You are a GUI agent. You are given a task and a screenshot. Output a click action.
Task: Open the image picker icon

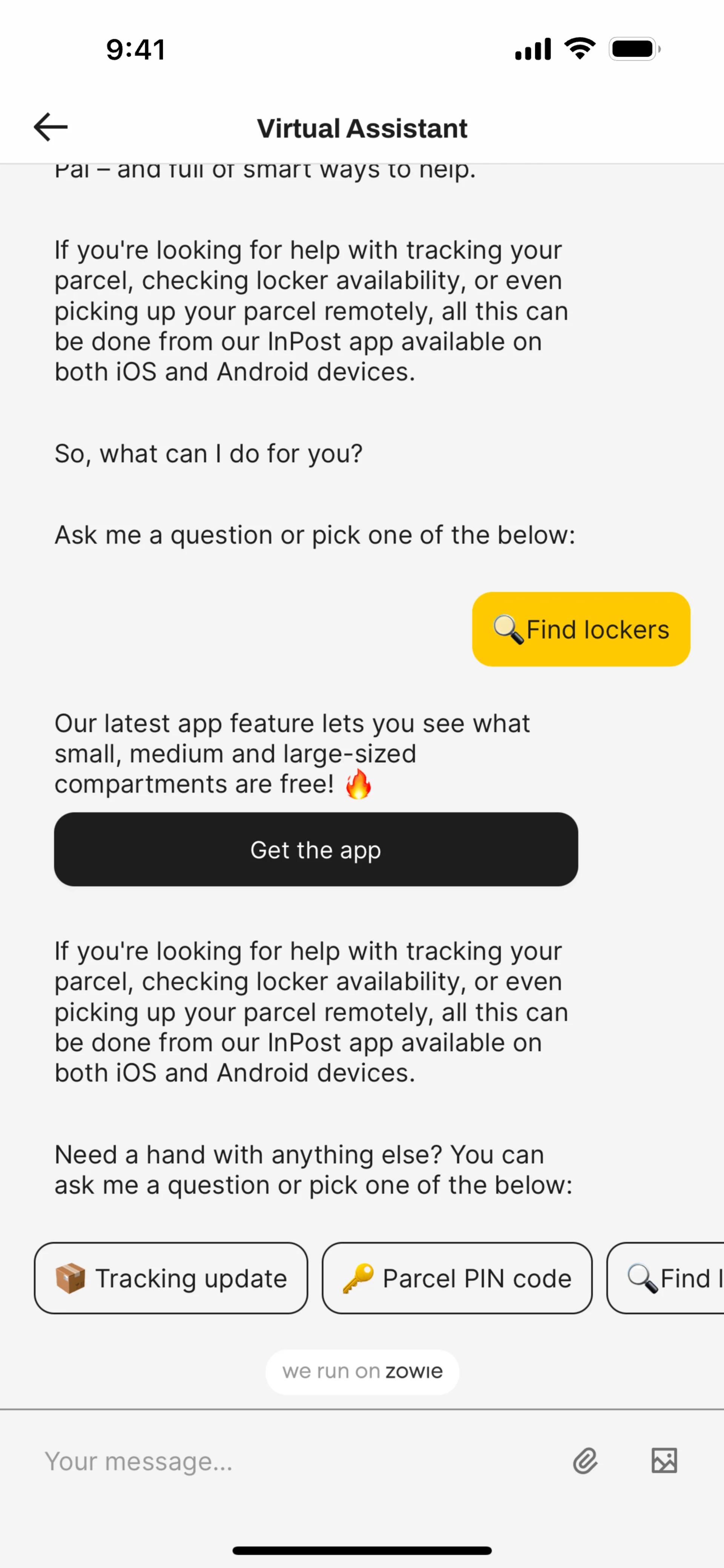(664, 1461)
